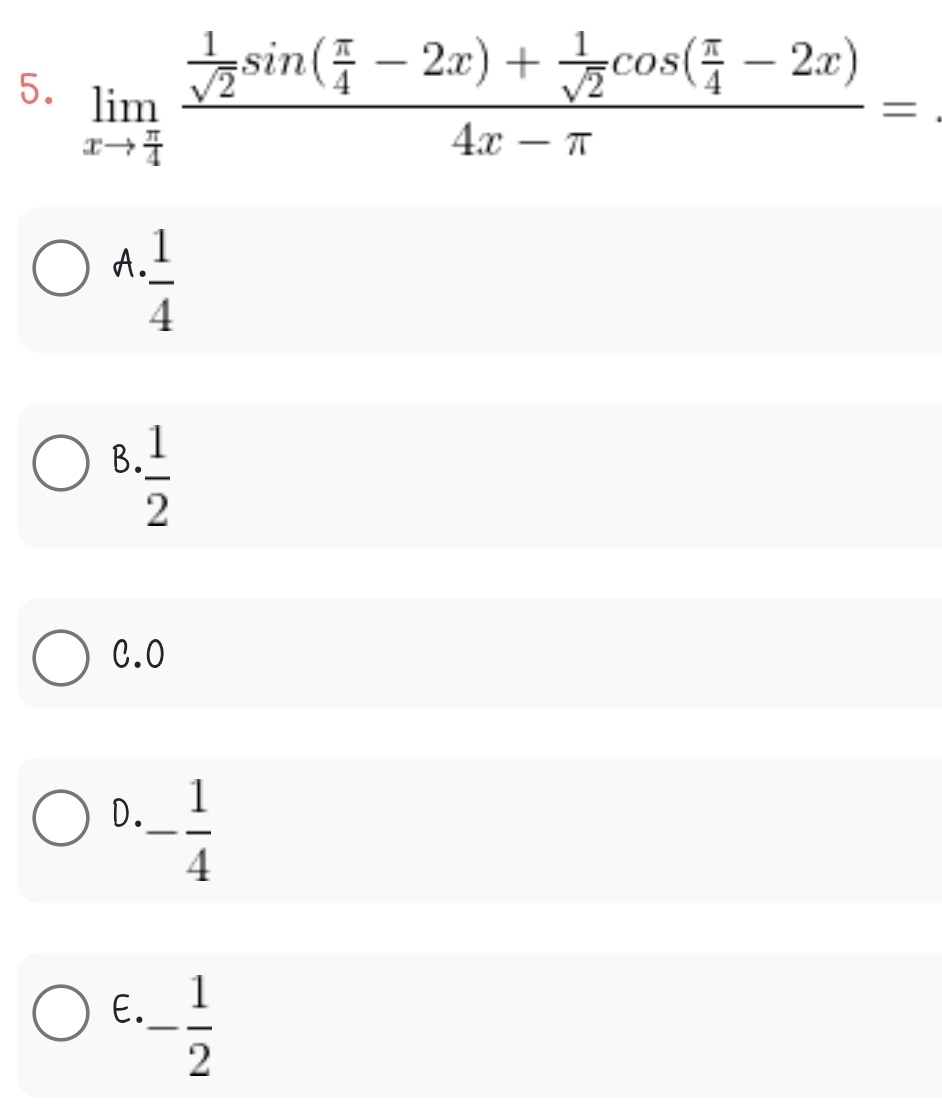The width and height of the screenshot is (942, 1111).
Task: Select answer A, one fourth
Action: 62,278
